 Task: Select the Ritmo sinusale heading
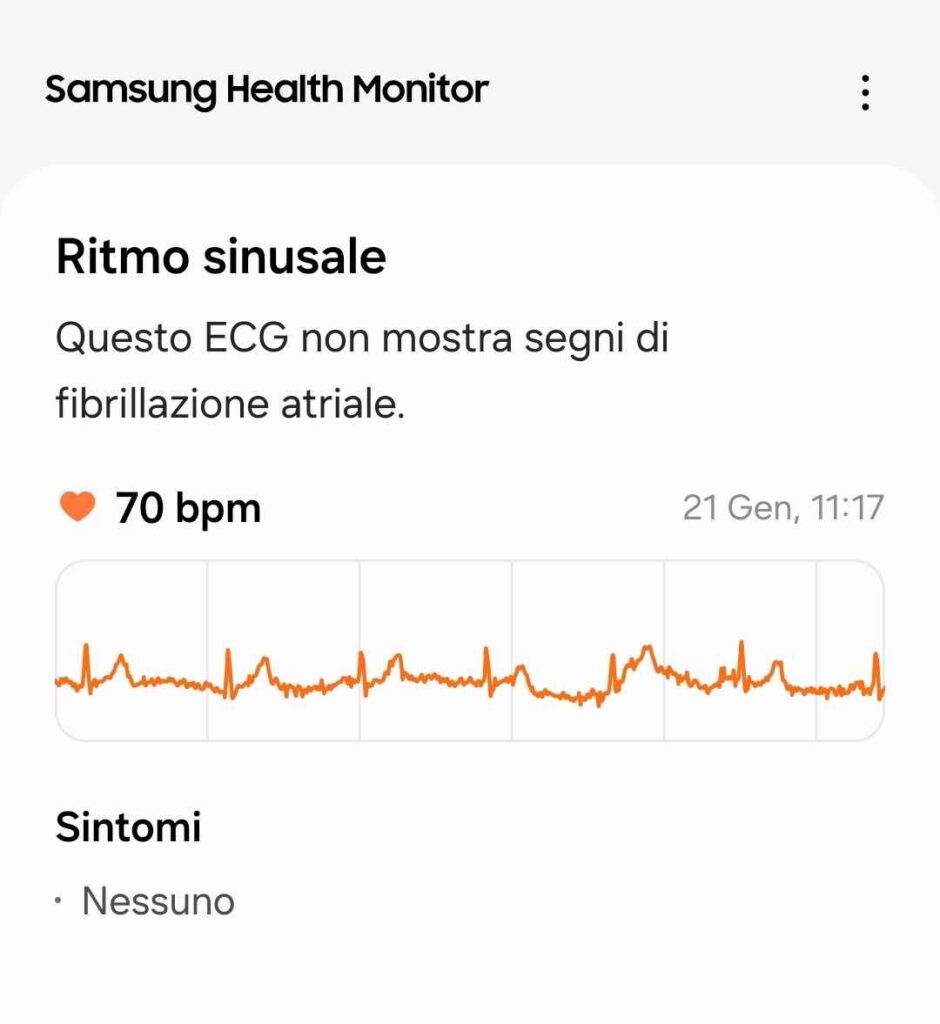(x=222, y=257)
